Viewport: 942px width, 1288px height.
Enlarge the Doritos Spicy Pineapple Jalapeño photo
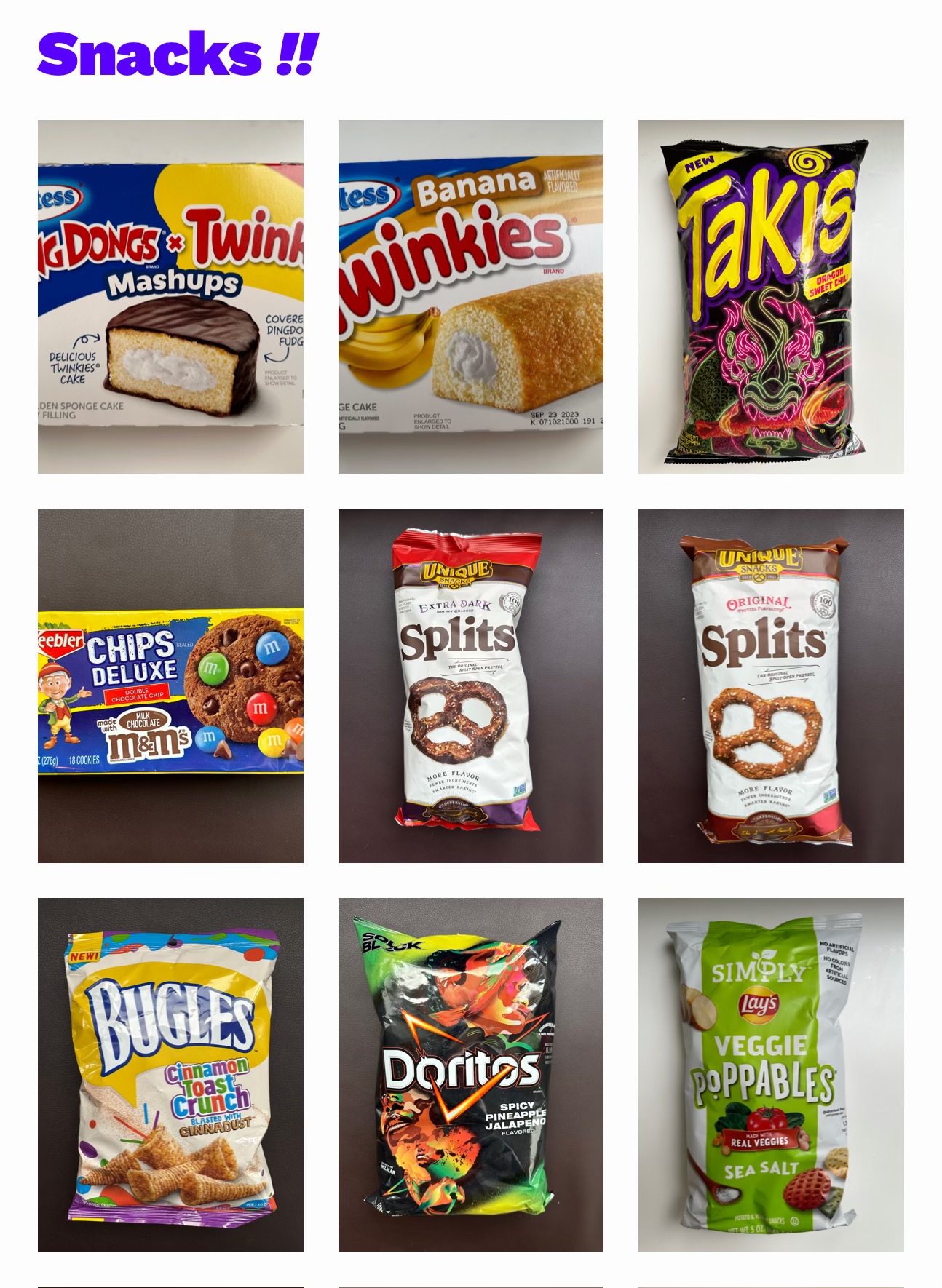(470, 1074)
